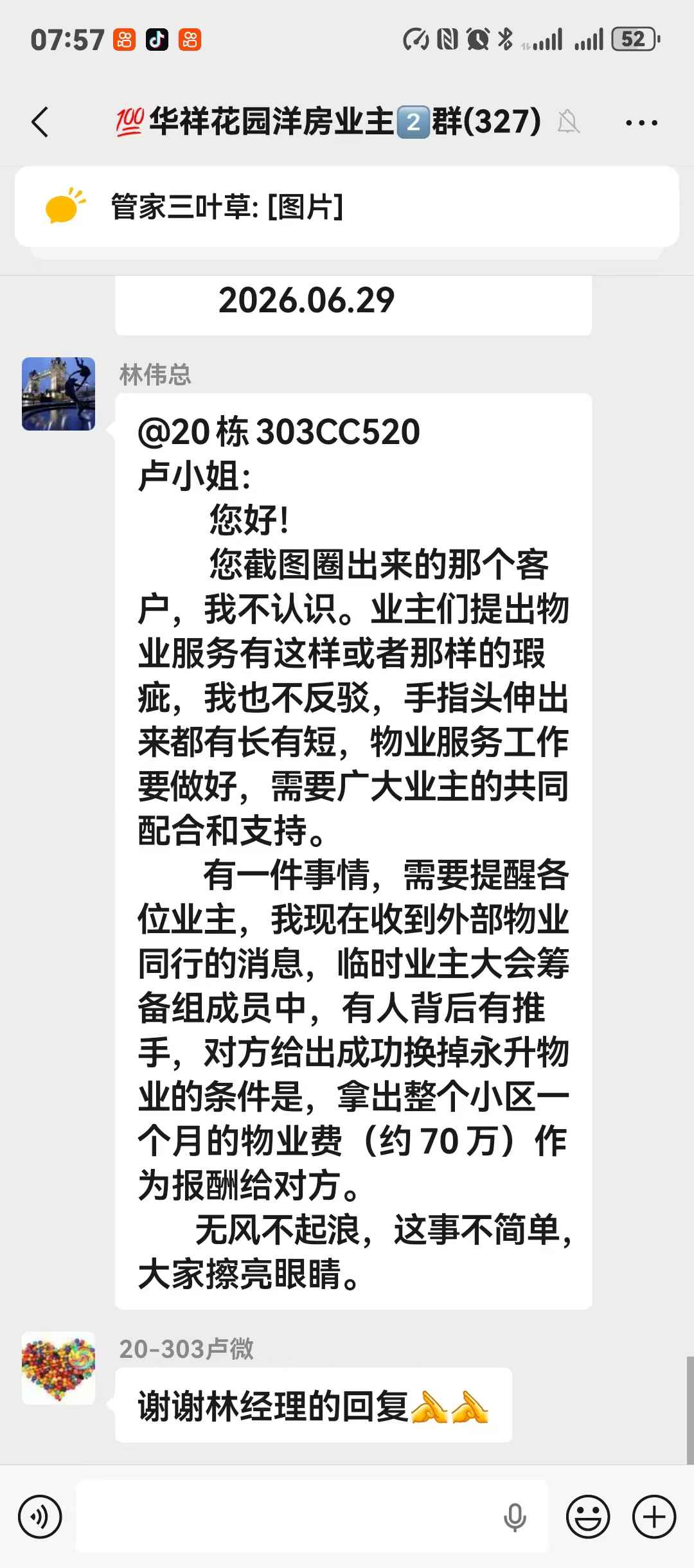Open the plus attachments menu
This screenshot has height=1568, width=694.
(x=654, y=1517)
